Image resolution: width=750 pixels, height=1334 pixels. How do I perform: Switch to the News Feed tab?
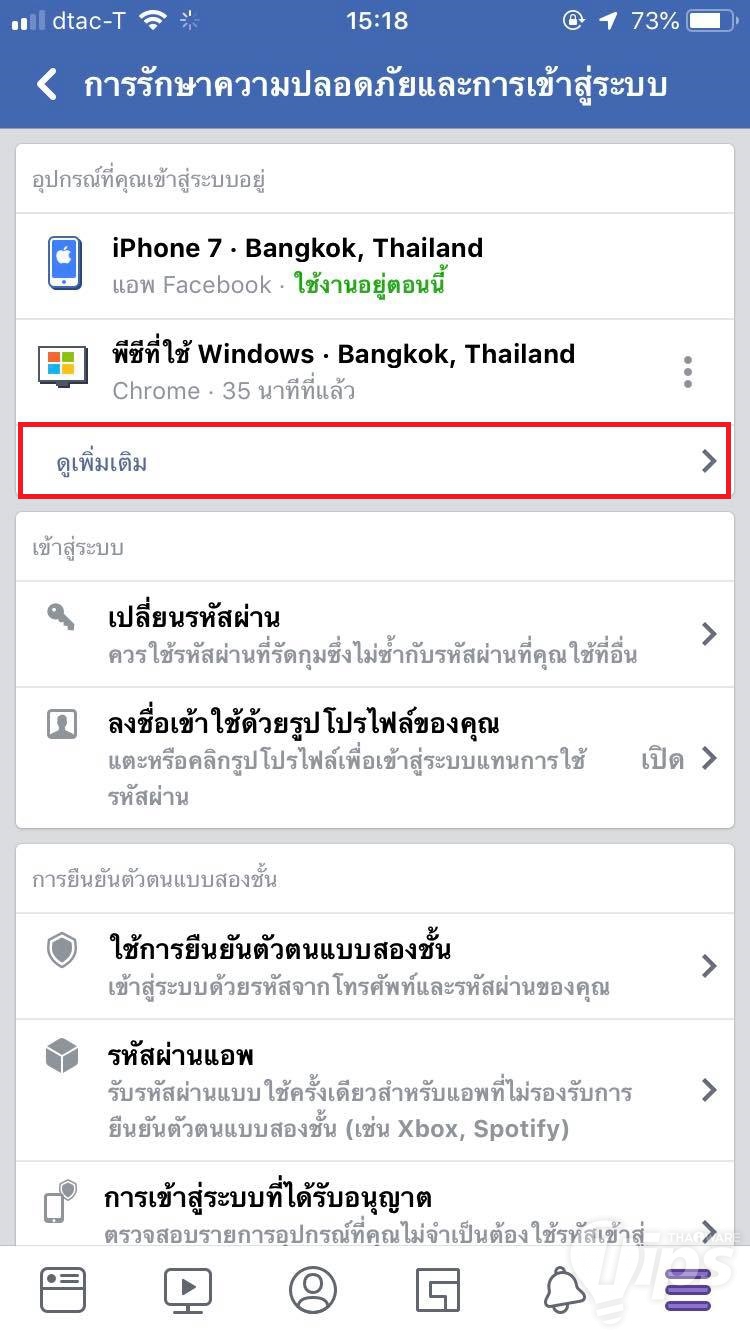(63, 1289)
